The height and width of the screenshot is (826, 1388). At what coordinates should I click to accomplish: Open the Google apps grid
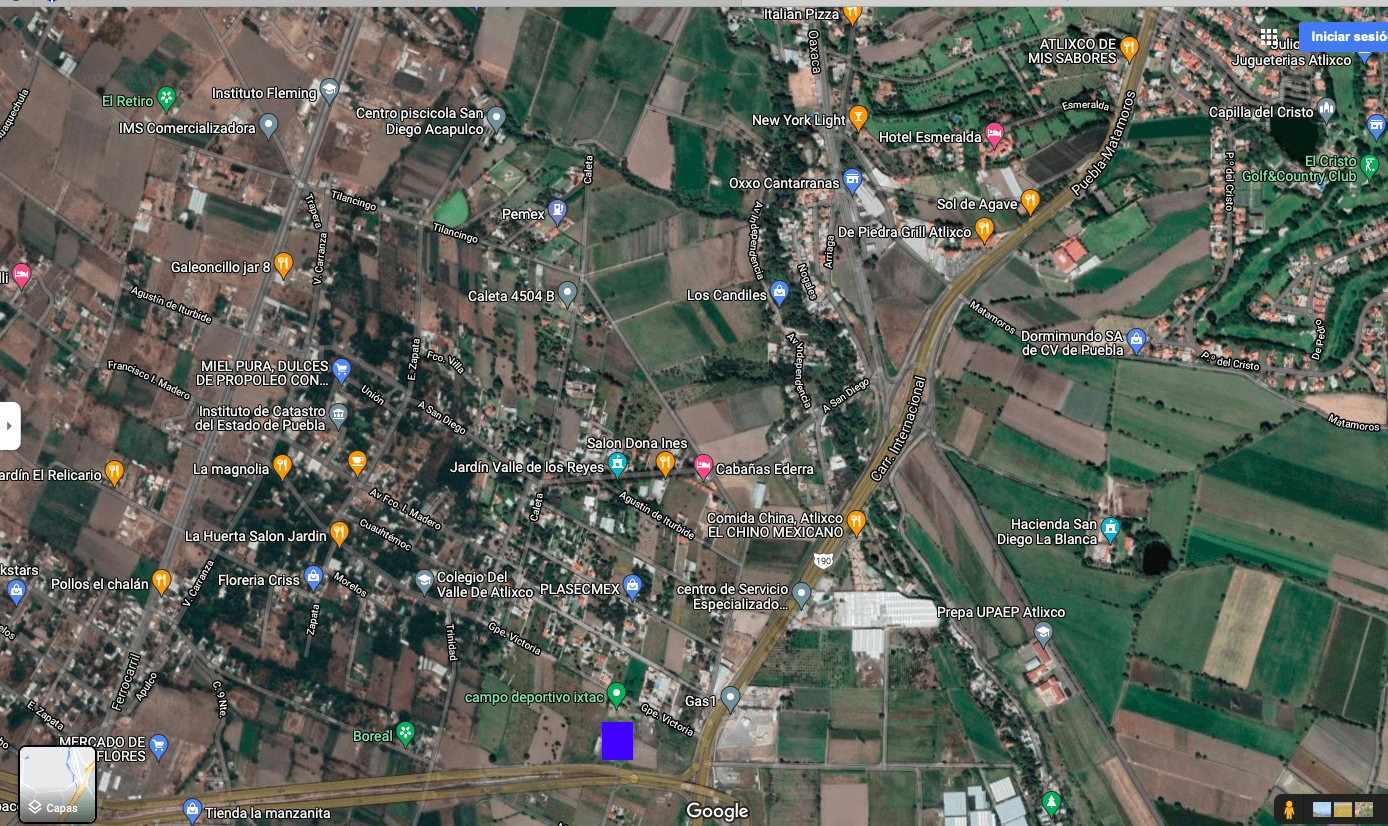1268,37
